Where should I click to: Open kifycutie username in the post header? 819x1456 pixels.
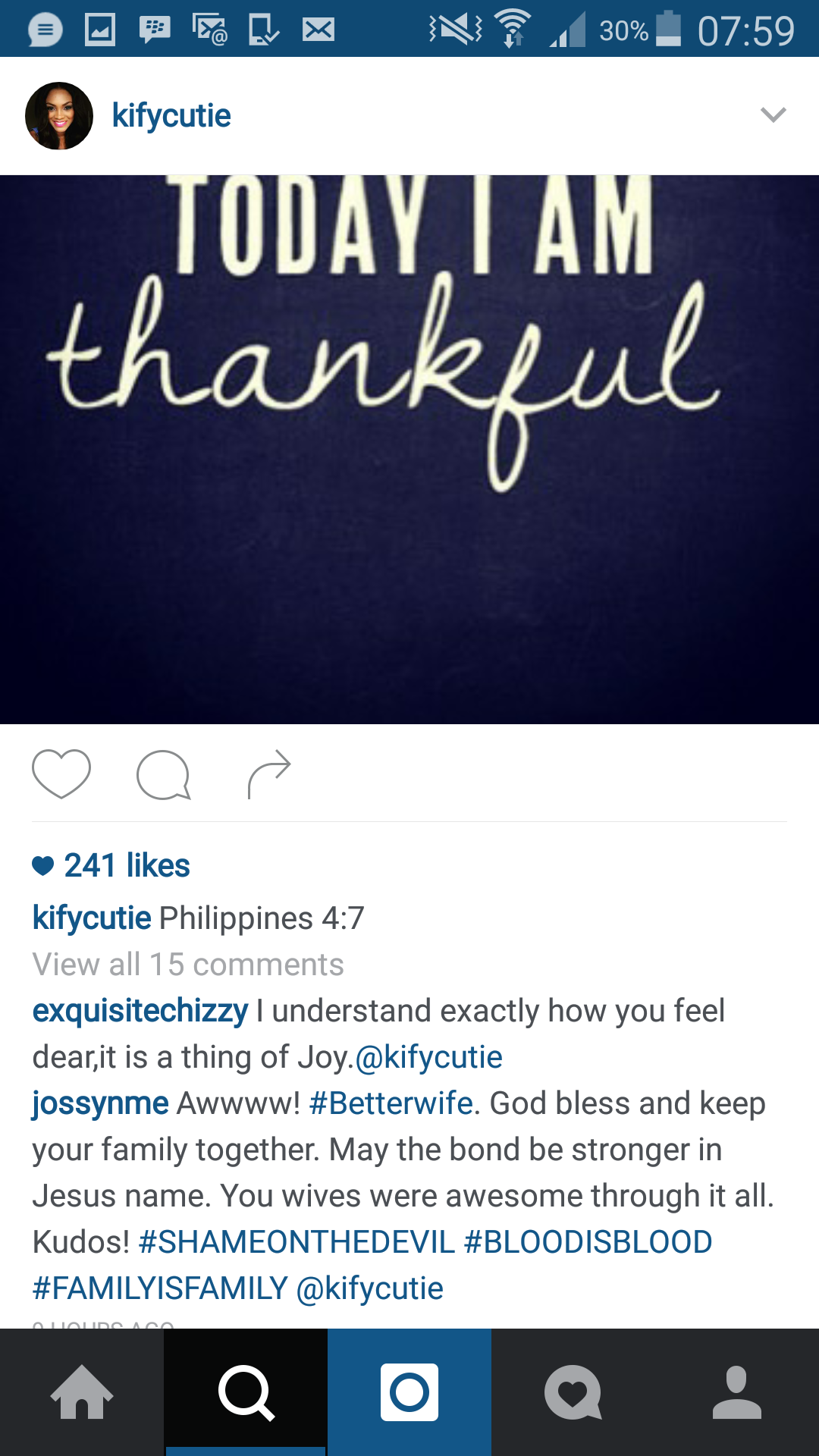(x=171, y=116)
